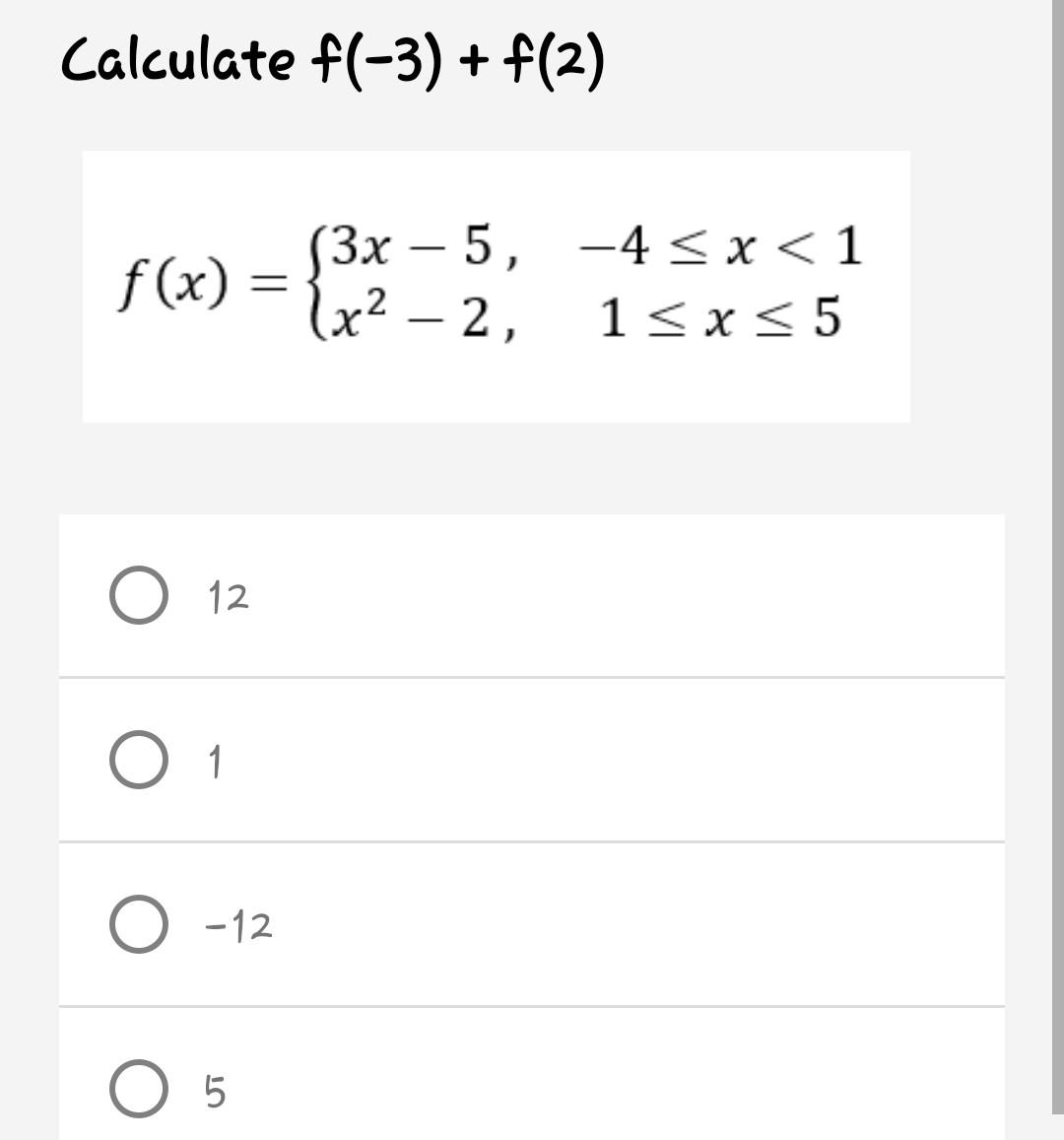The width and height of the screenshot is (1064, 1140).
Task: Click the piecewise function formula image
Action: point(498,284)
